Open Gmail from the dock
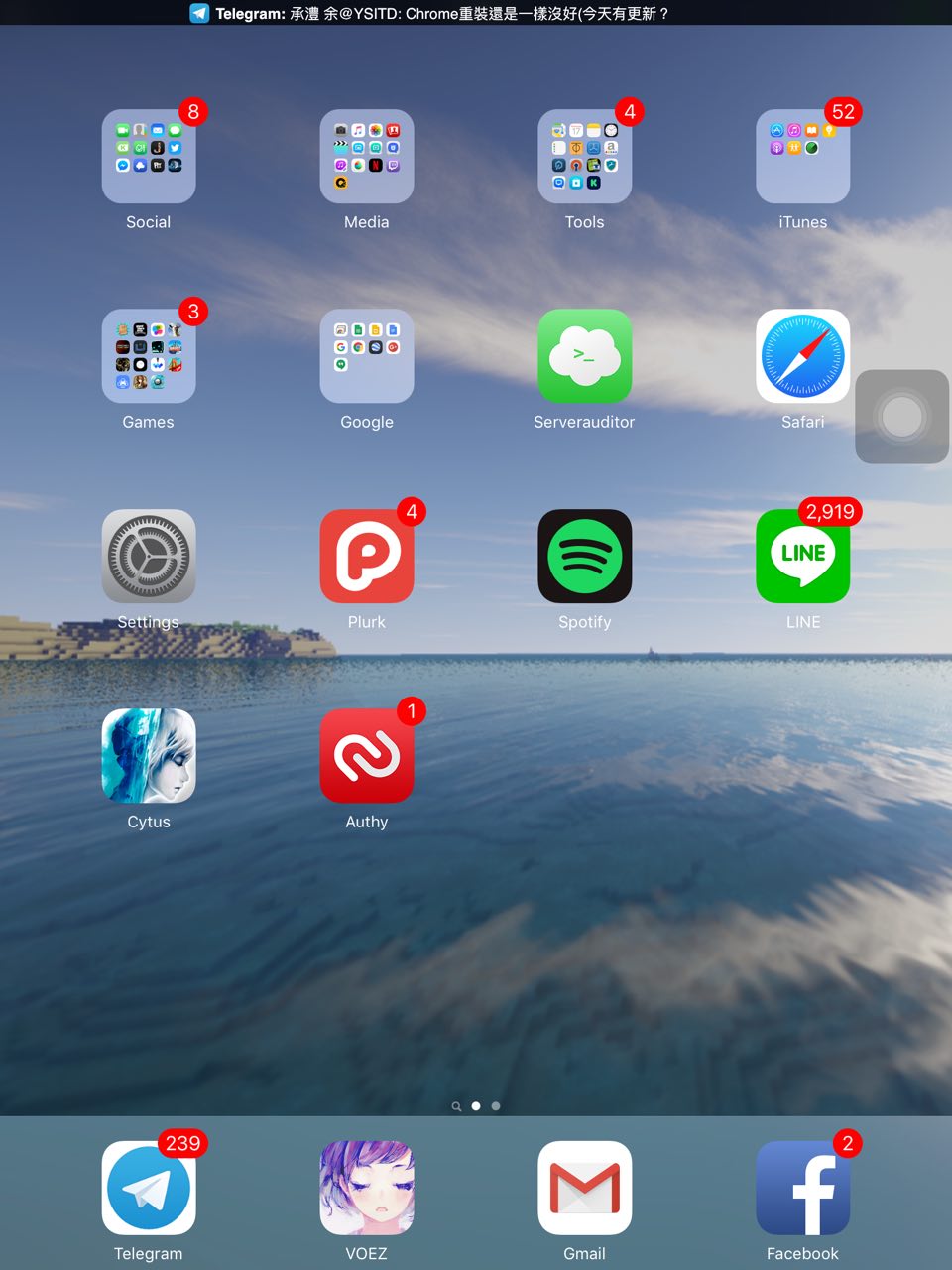 585,1188
